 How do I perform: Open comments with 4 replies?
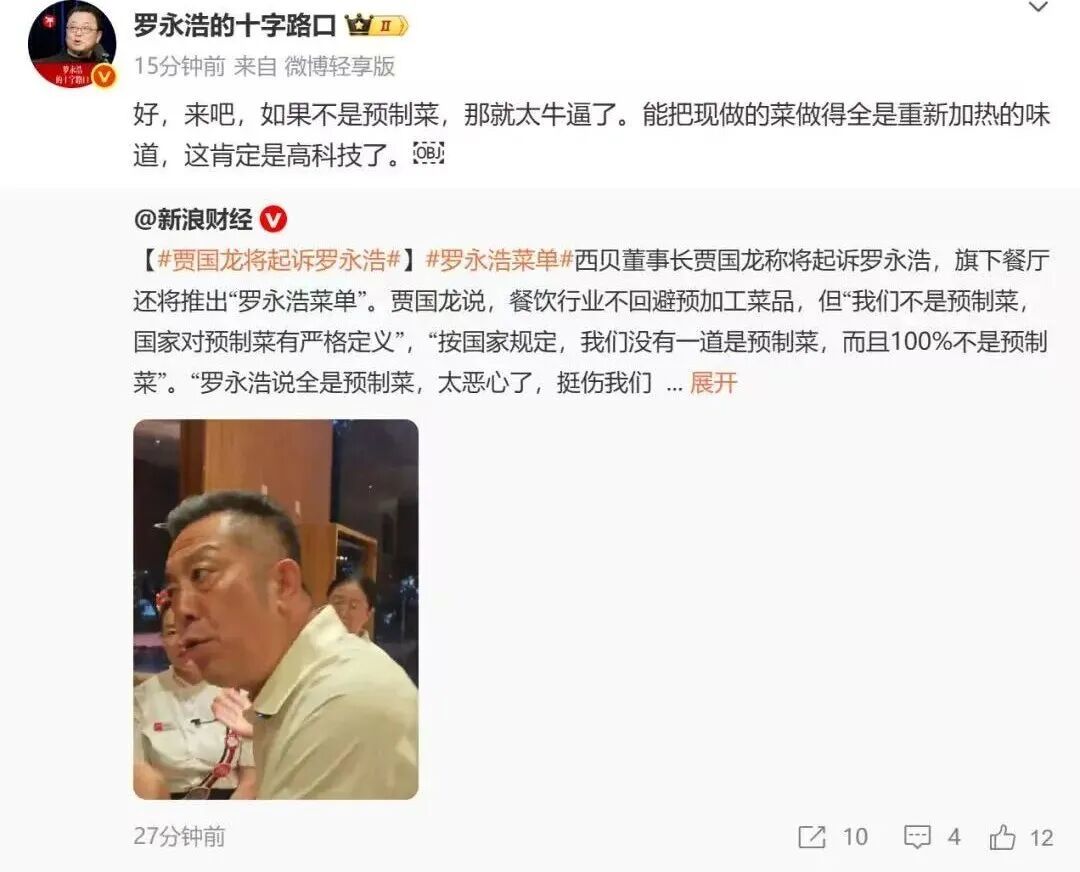(x=931, y=837)
